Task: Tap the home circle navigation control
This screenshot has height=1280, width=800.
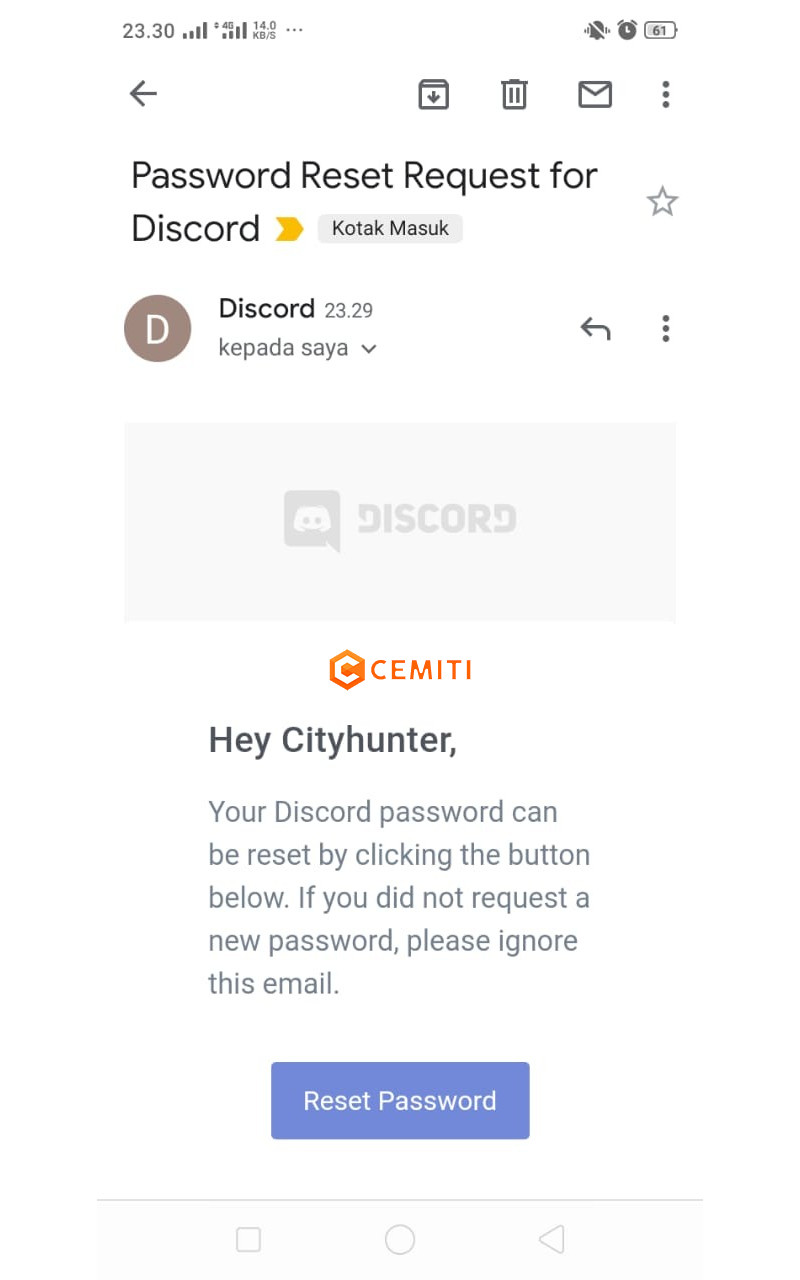Action: [x=400, y=1238]
